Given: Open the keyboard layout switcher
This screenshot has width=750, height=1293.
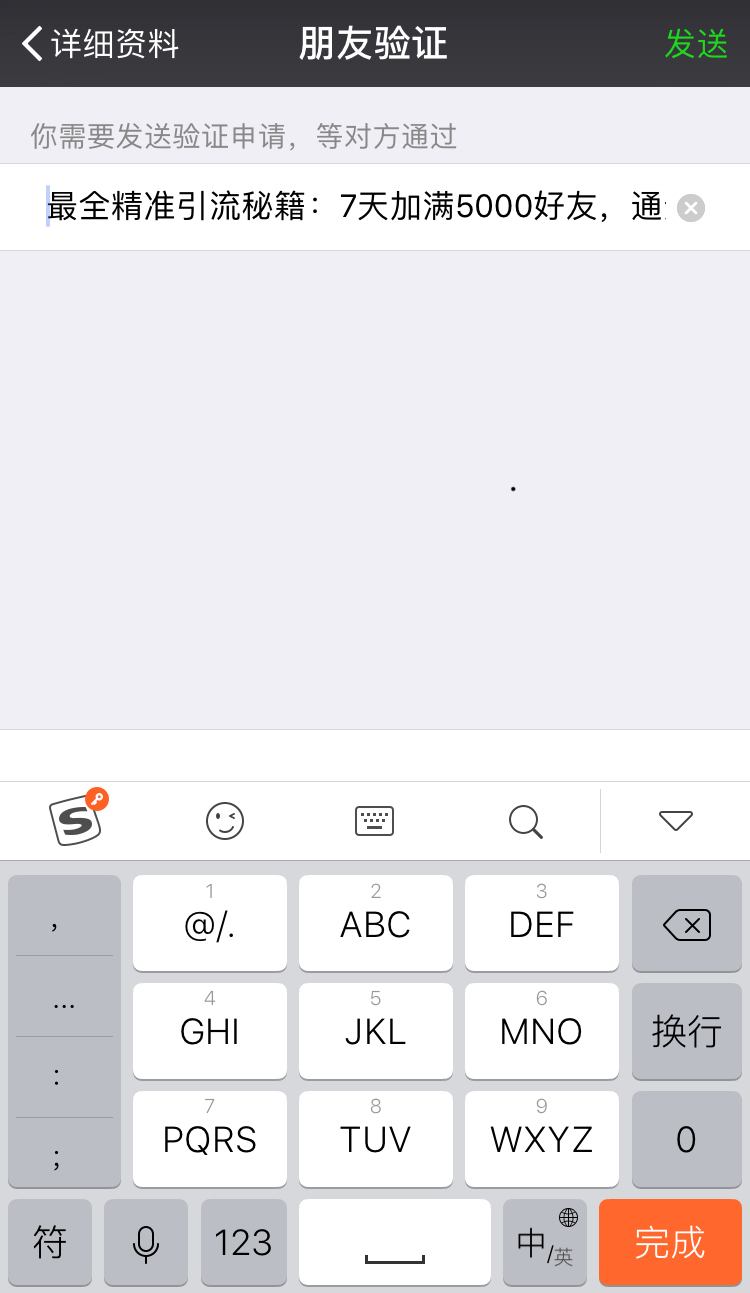Looking at the screenshot, I should click(375, 821).
